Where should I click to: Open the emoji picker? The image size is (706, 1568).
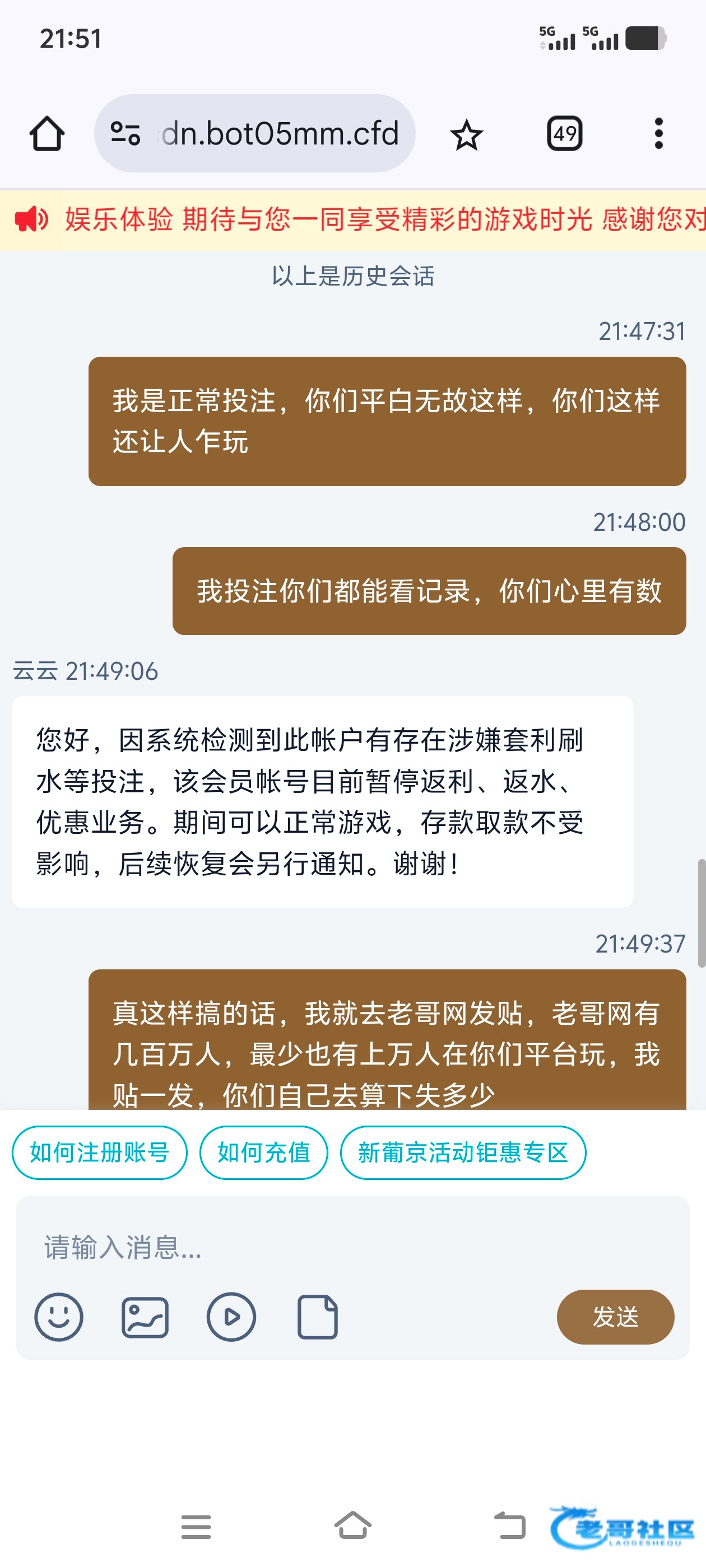tap(58, 1317)
